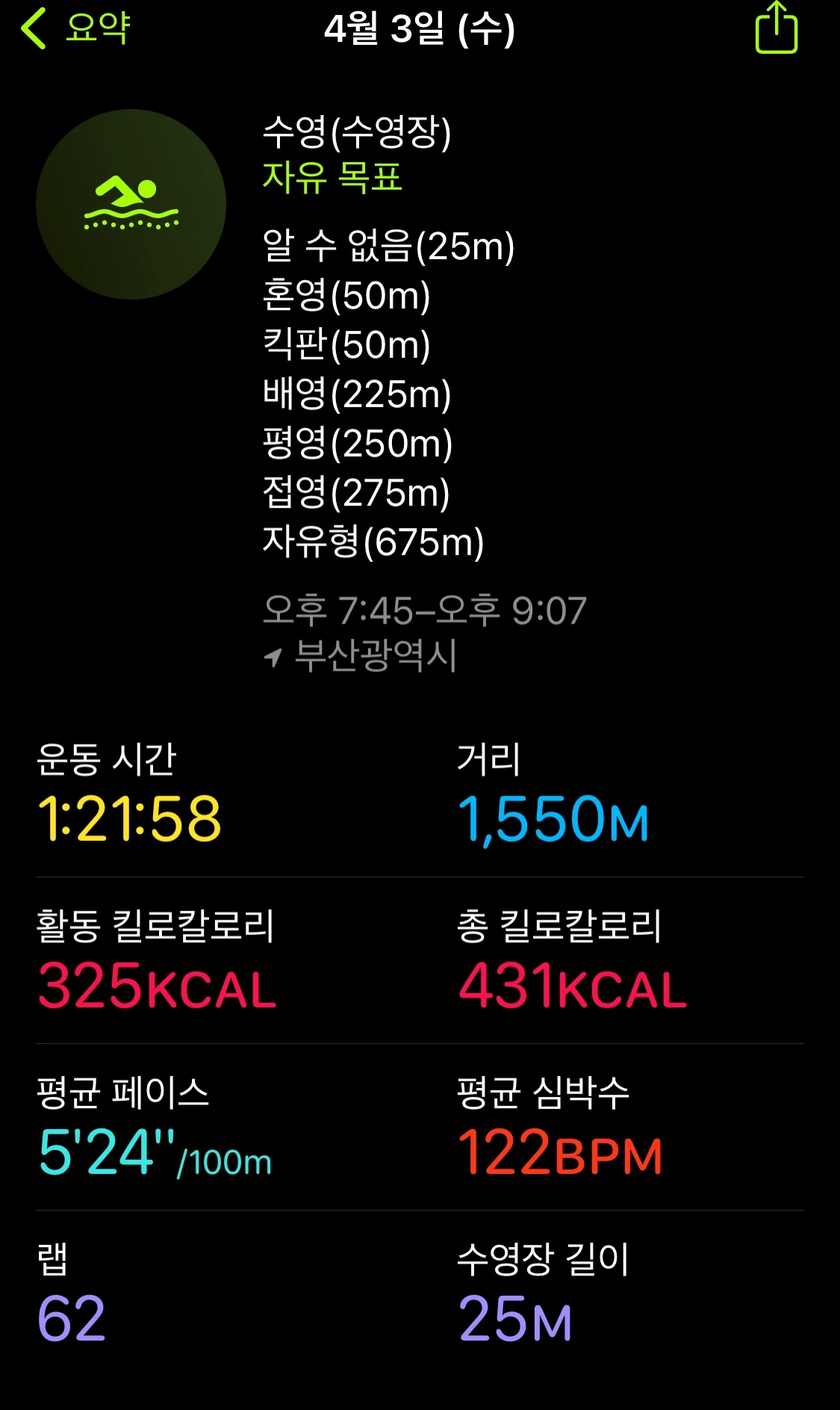Viewport: 840px width, 1410px height.
Task: Go back to the 요약 summary screen
Action: (75, 28)
